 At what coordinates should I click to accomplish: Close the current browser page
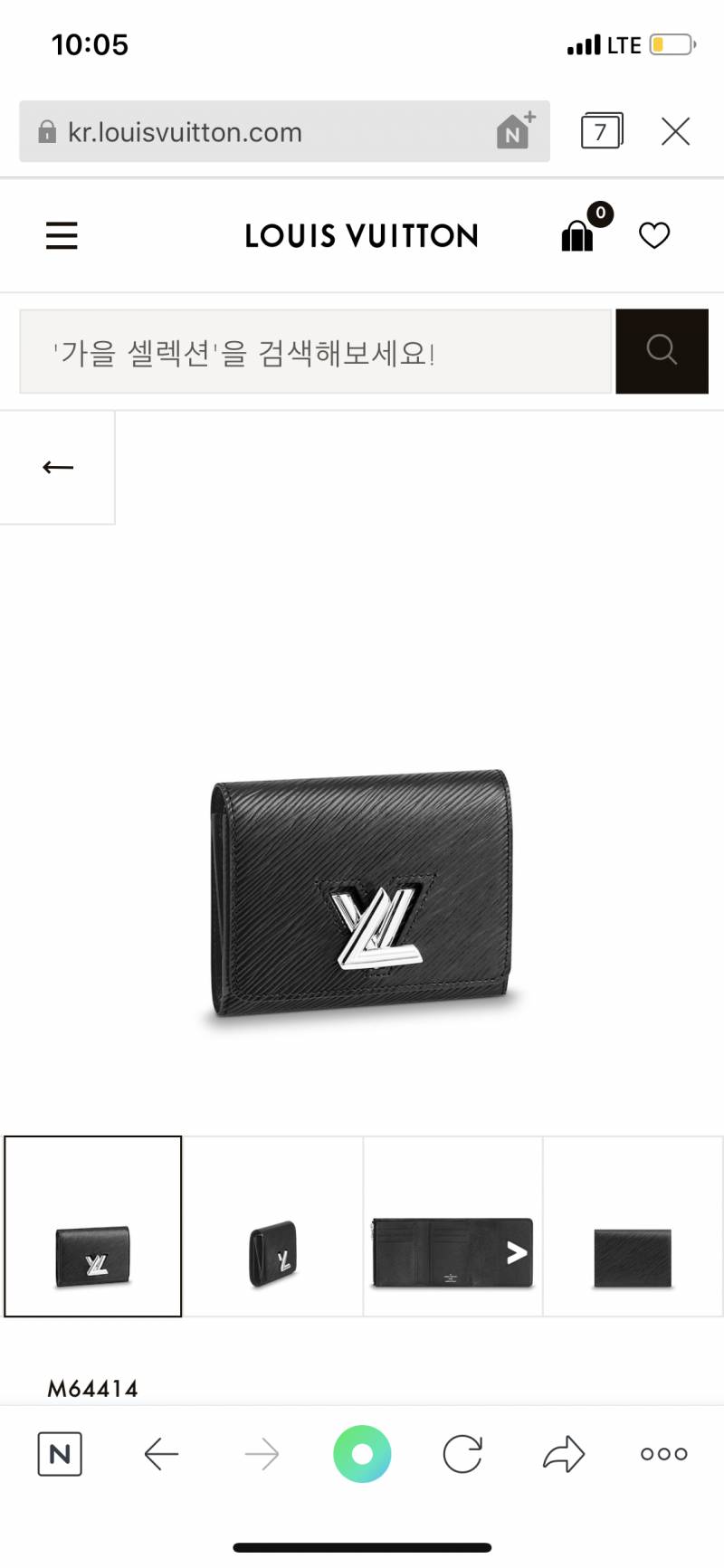tap(675, 132)
